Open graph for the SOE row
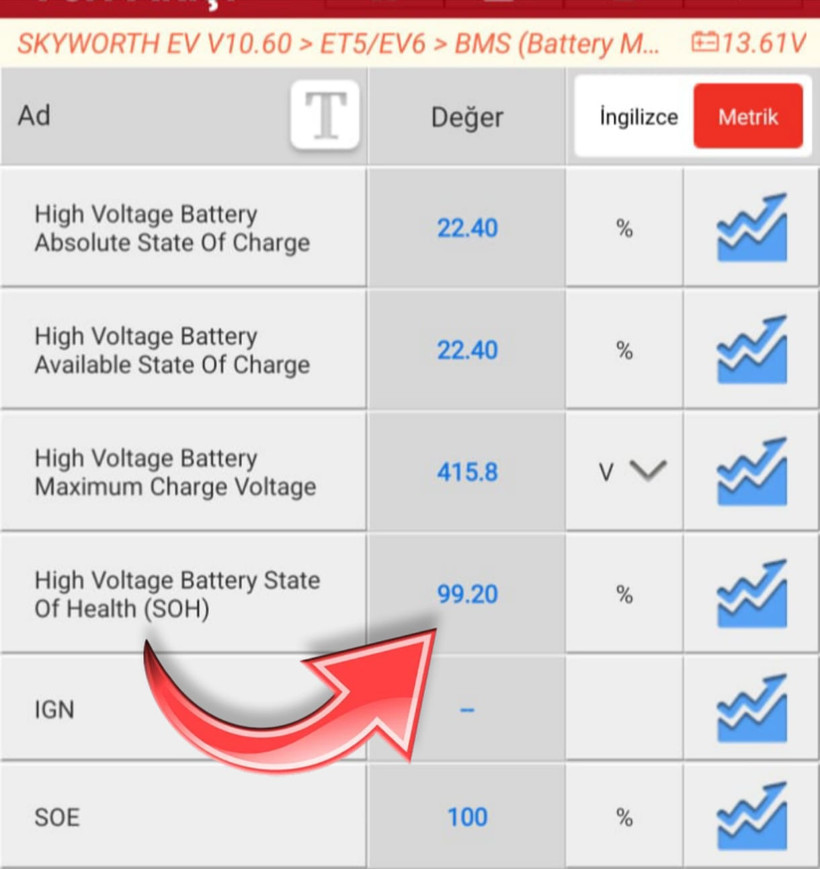 (x=752, y=817)
